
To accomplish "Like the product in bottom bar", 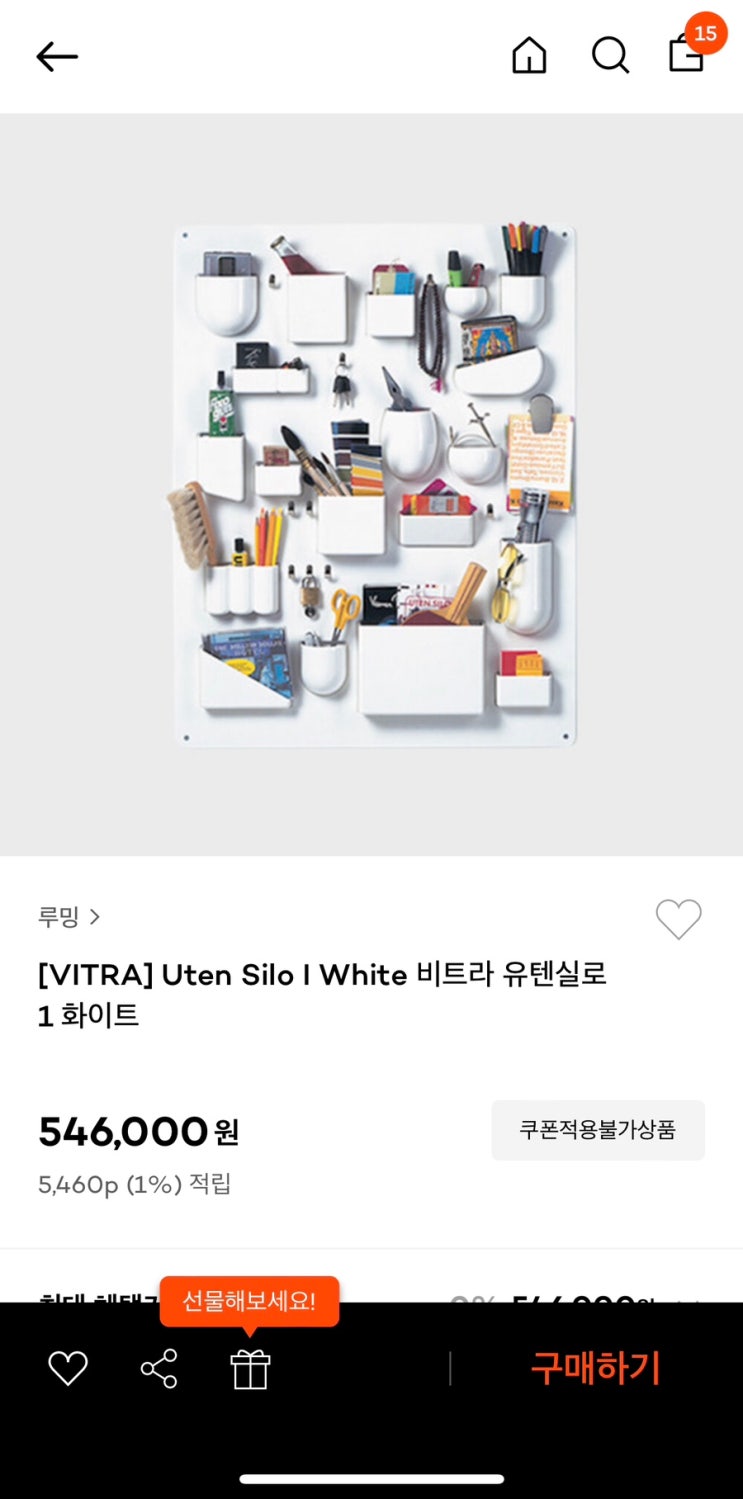I will coord(68,1368).
